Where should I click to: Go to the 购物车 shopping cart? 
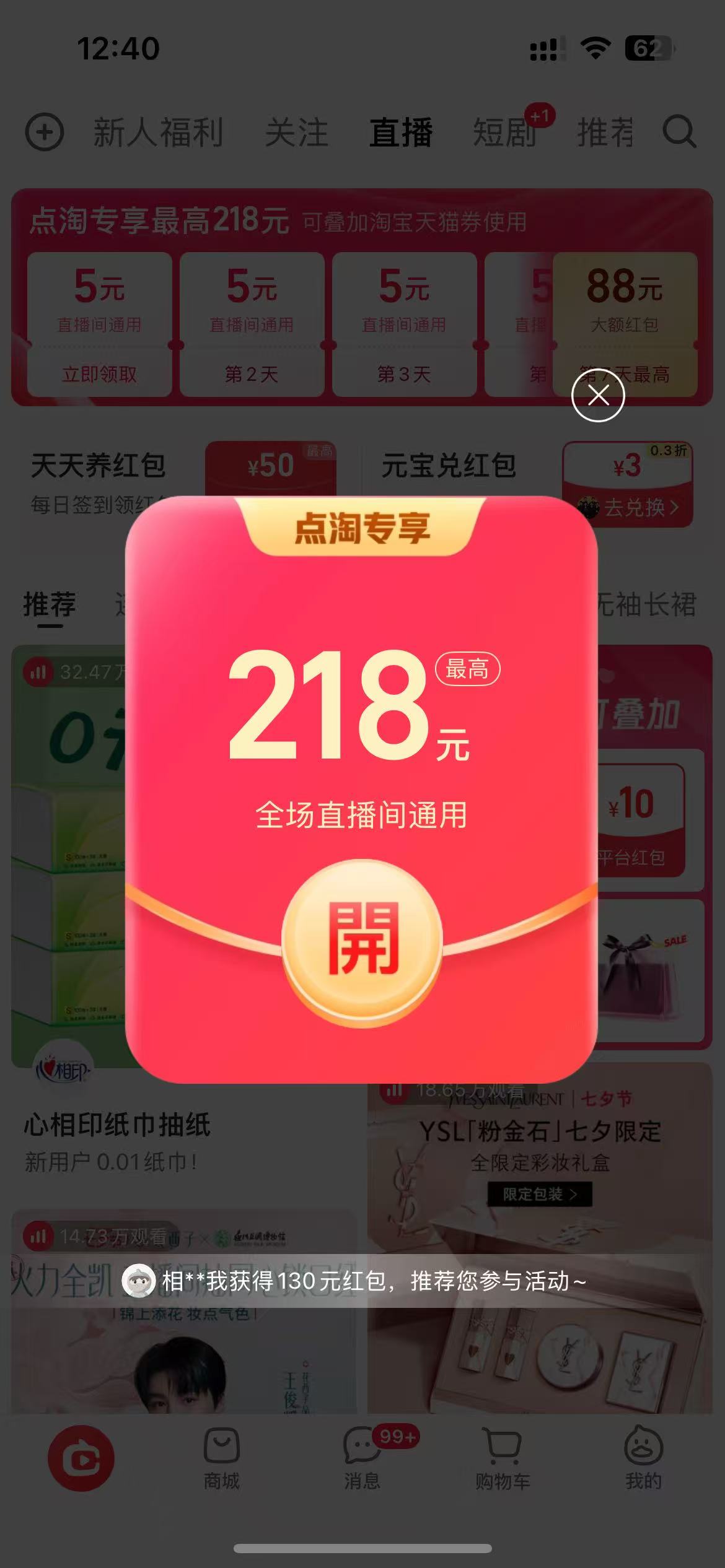pos(503,1459)
